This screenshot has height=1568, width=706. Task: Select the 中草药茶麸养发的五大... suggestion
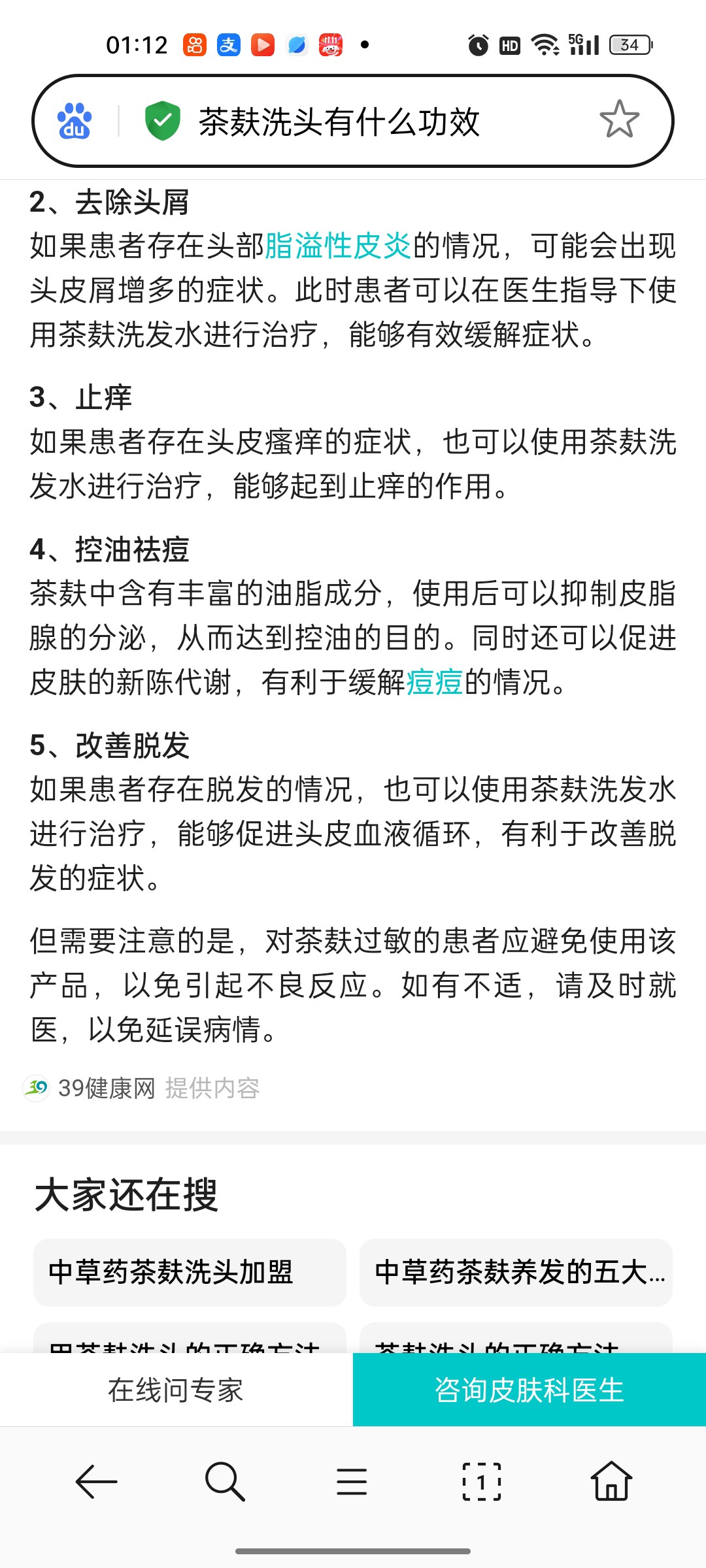click(x=516, y=1272)
